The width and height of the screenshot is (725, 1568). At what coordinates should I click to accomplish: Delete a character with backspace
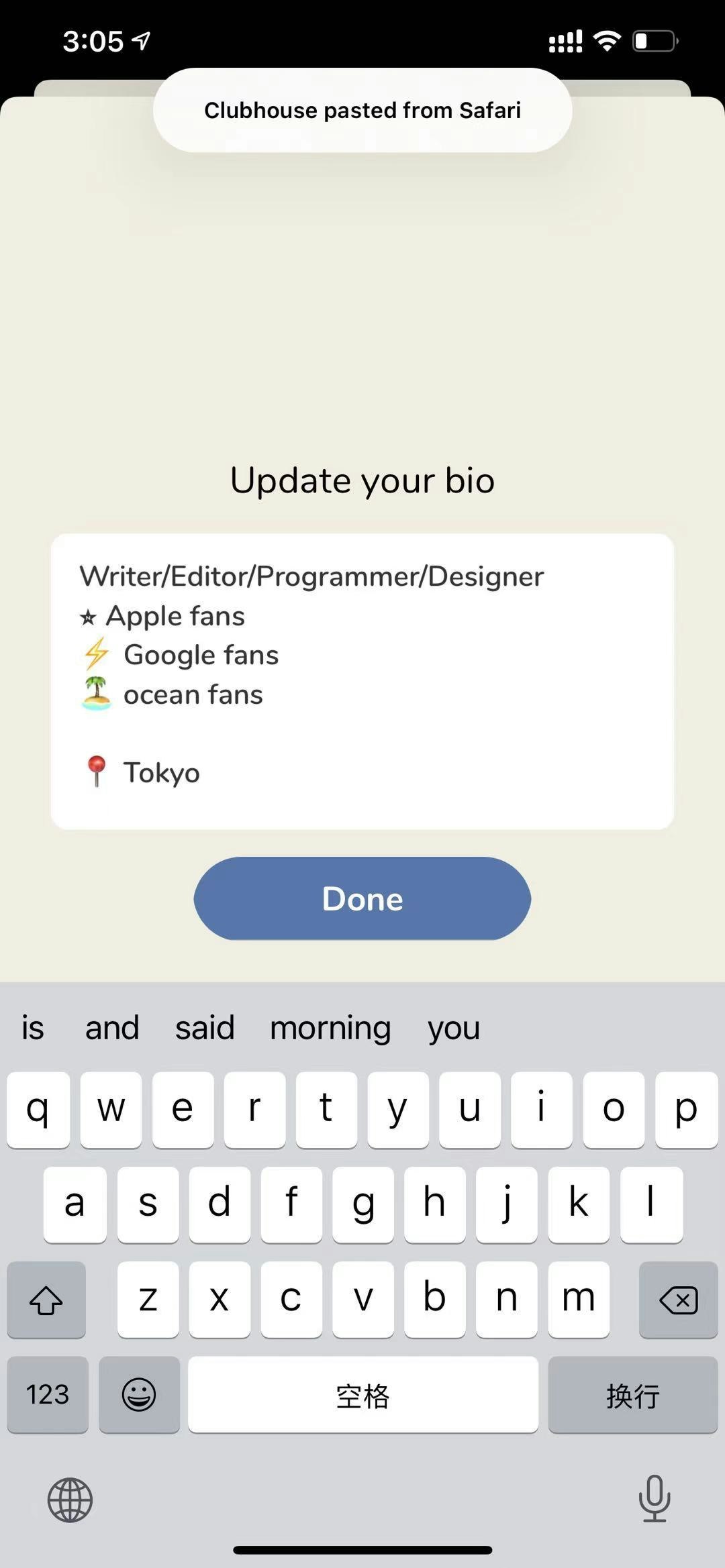coord(678,1300)
